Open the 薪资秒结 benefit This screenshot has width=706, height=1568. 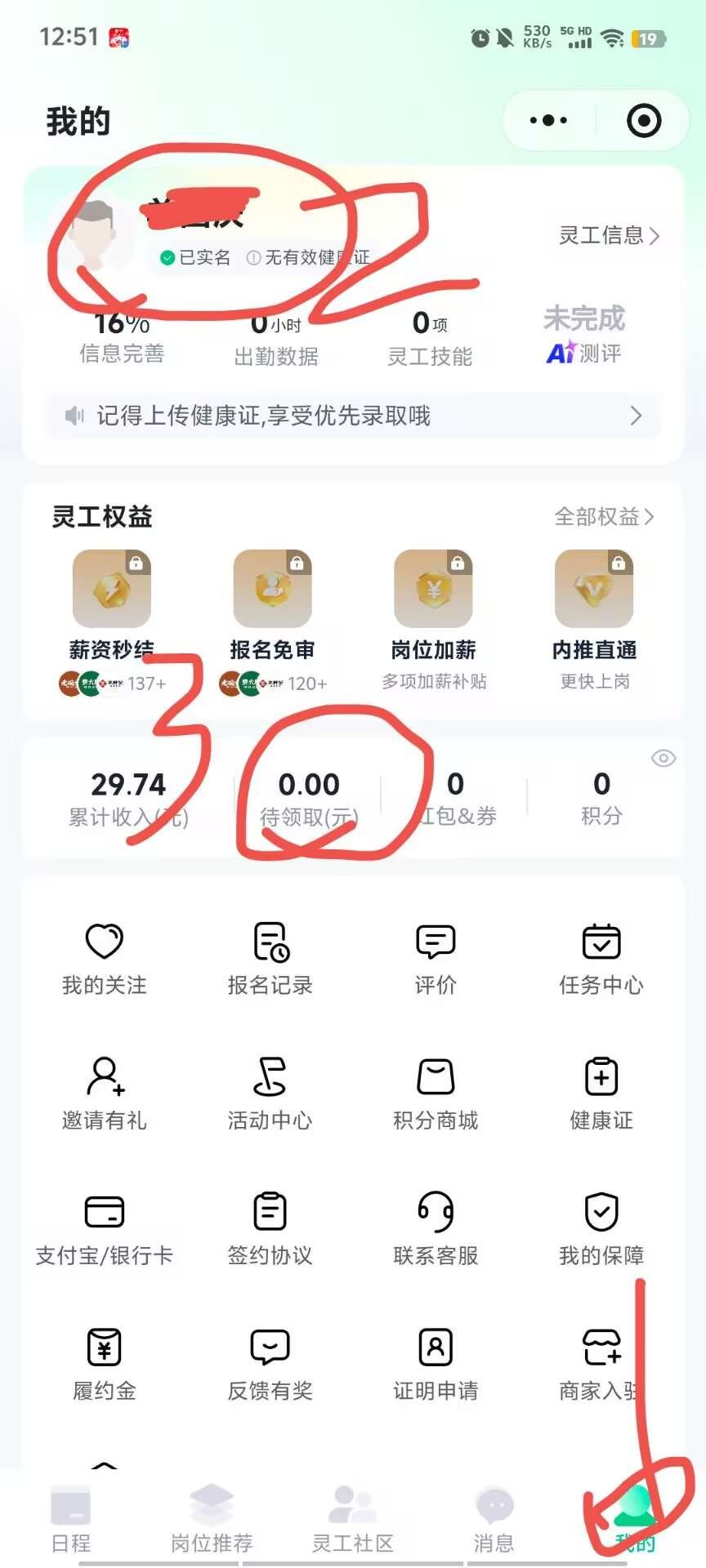[111, 600]
